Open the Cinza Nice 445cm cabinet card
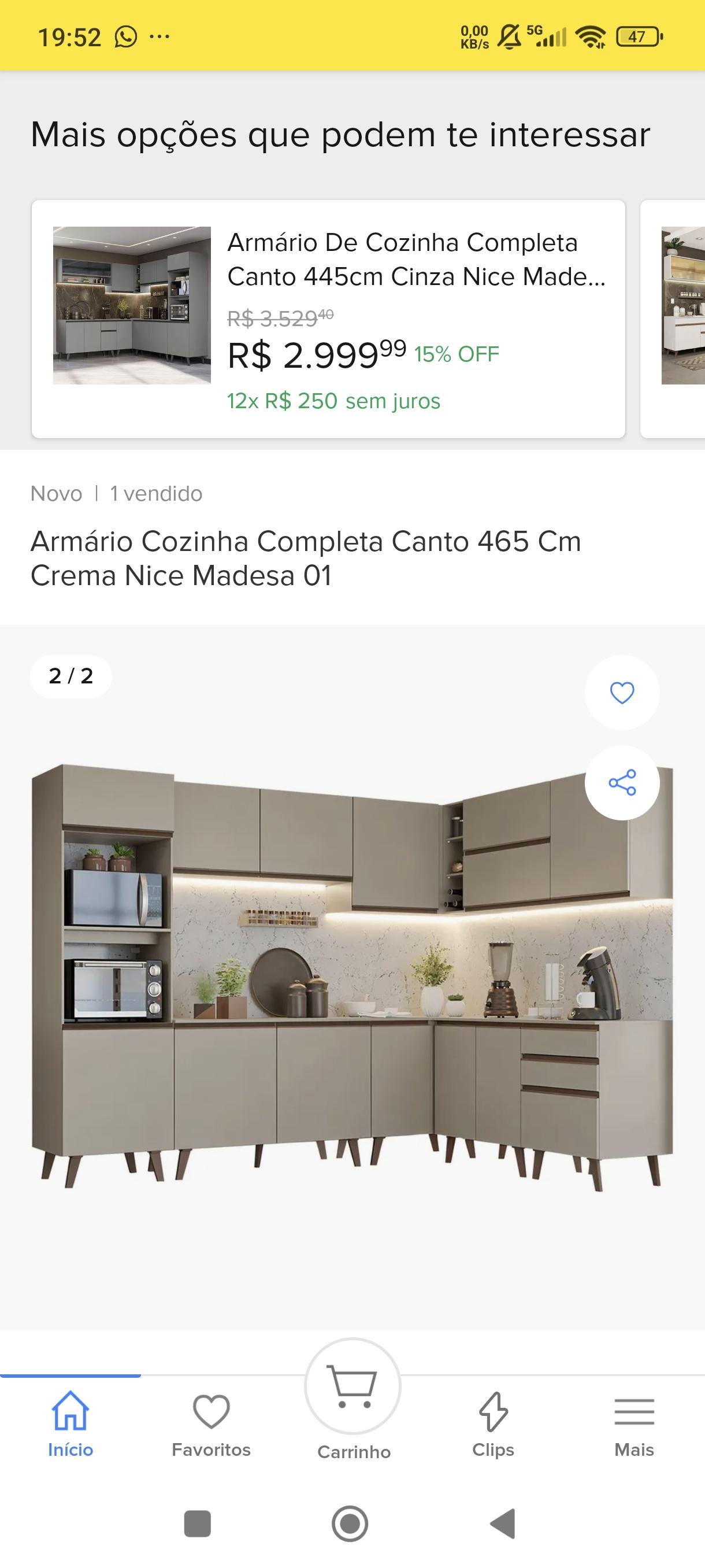Screen dimensions: 705x1568 (328, 319)
